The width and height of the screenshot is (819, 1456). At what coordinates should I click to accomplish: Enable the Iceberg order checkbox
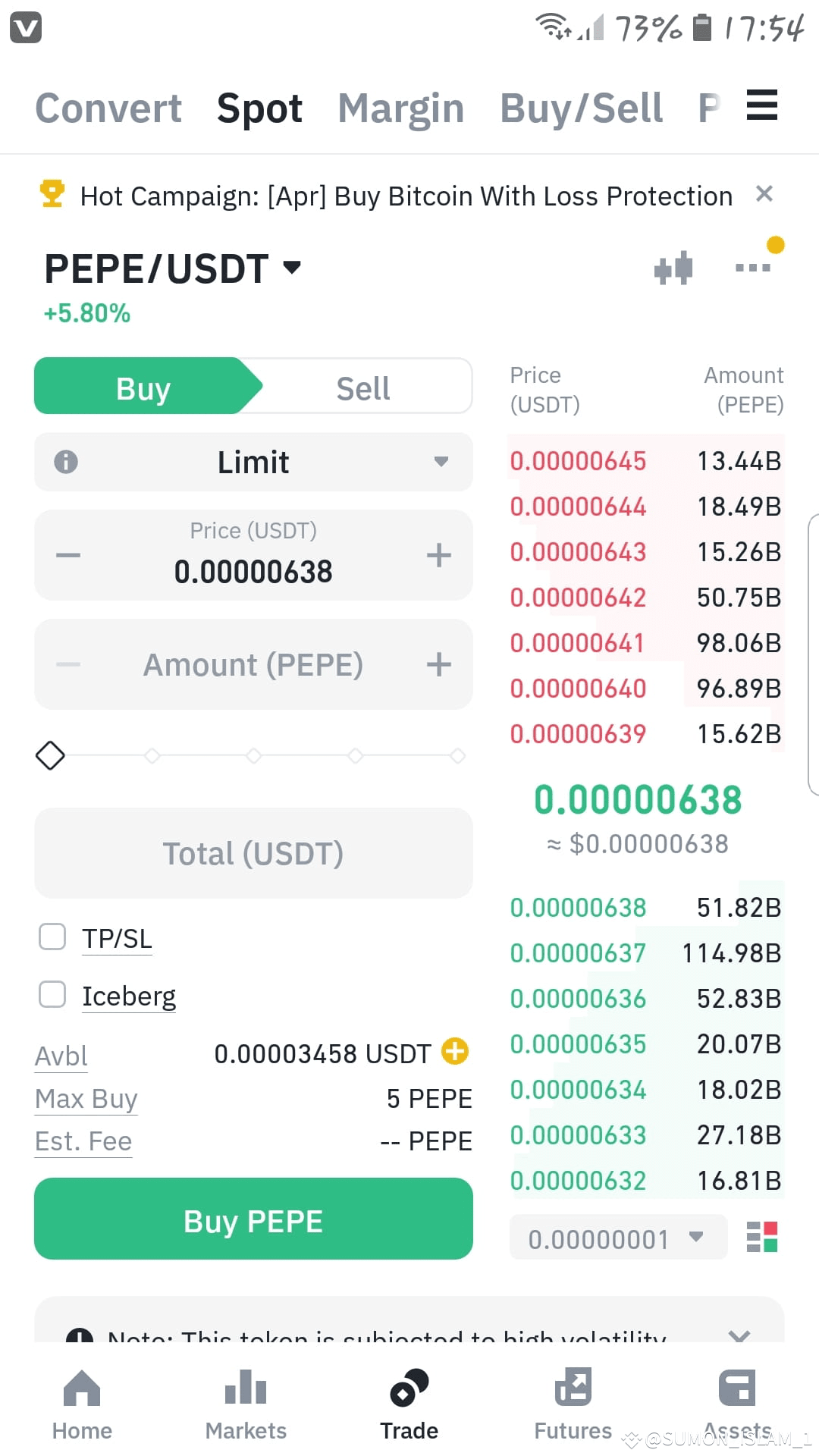pos(52,994)
